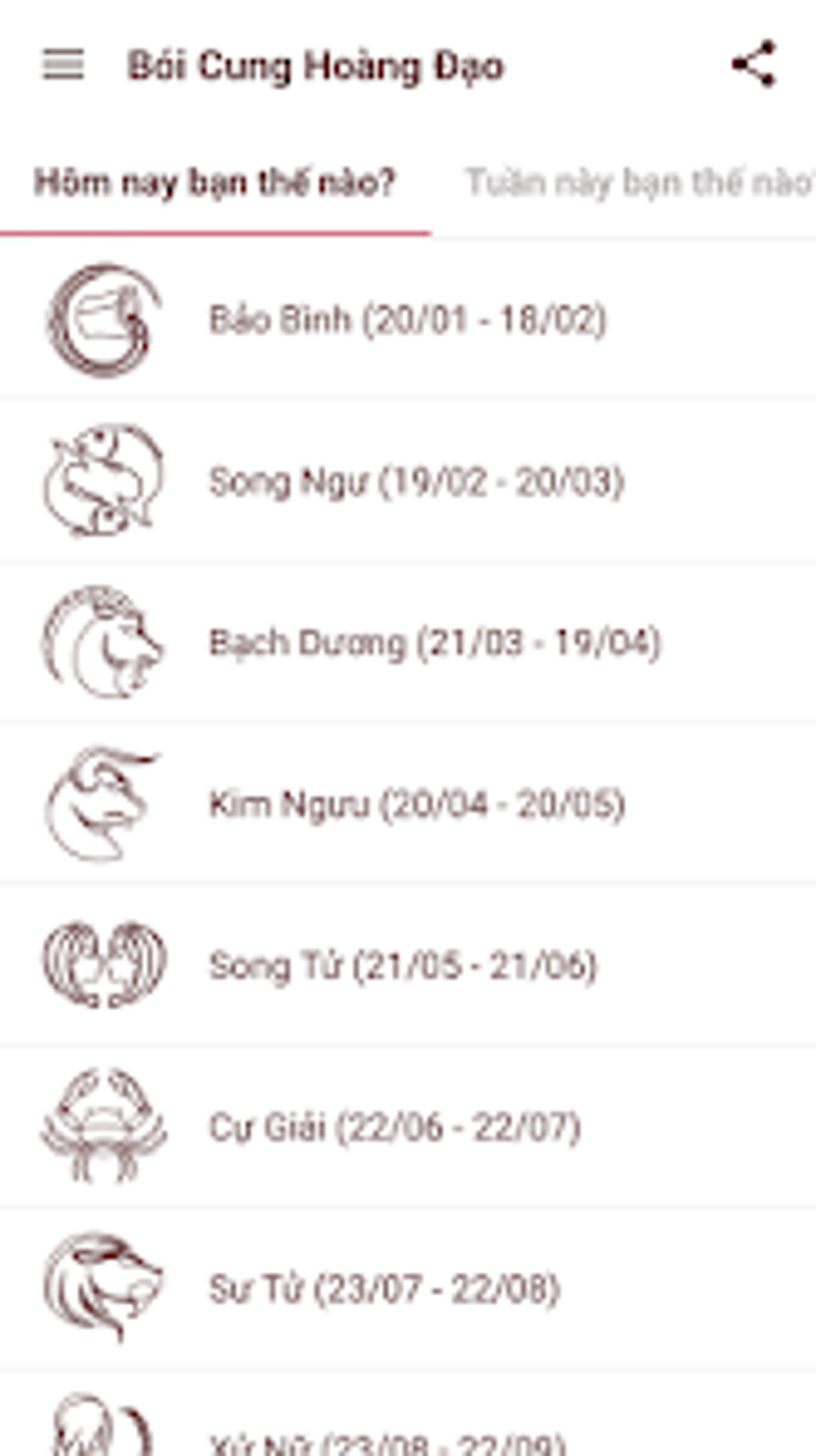Switch to Tuần này bạn thế nào tab

[x=638, y=183]
